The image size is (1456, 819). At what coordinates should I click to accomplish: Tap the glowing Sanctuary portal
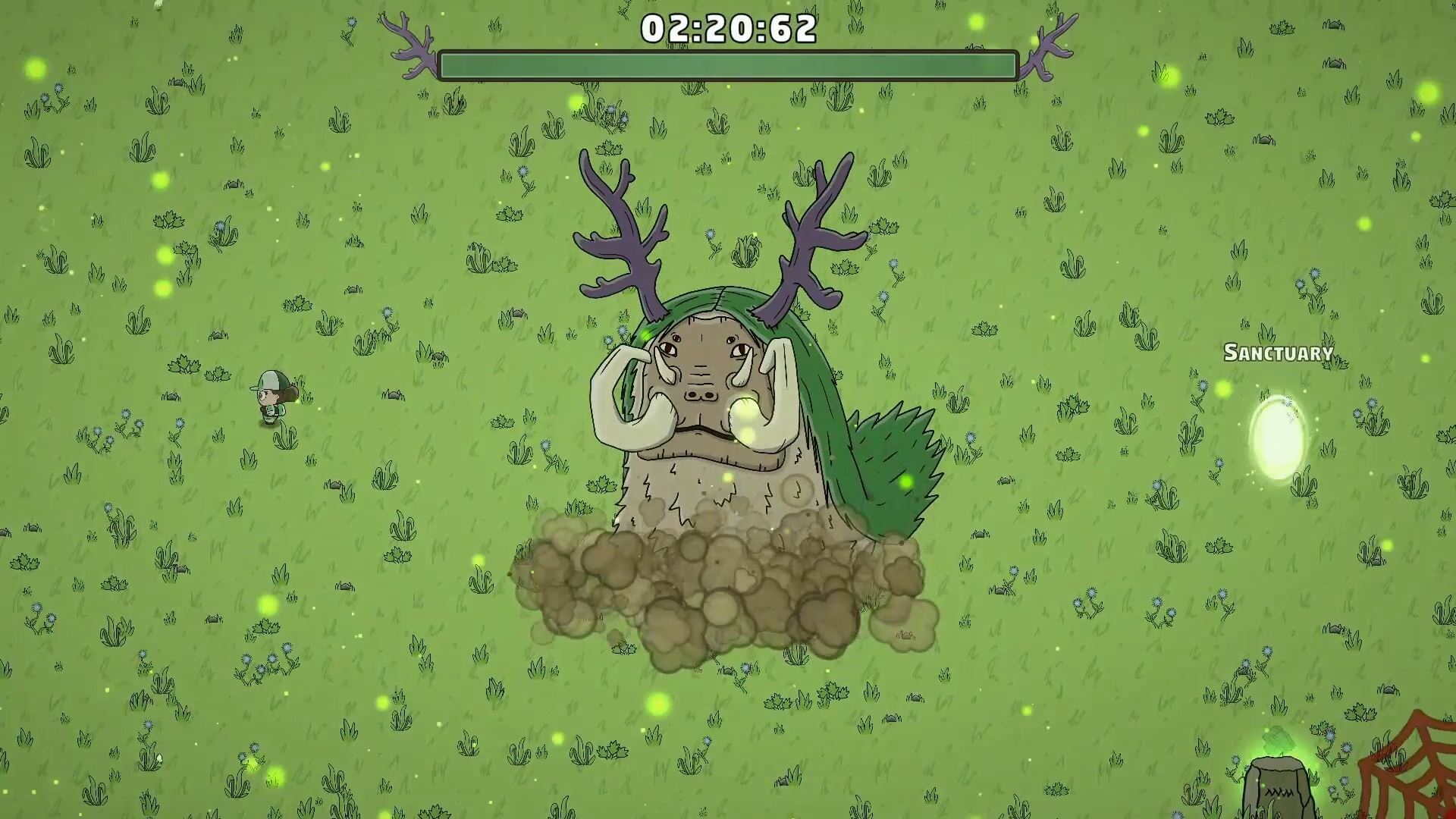[1278, 438]
